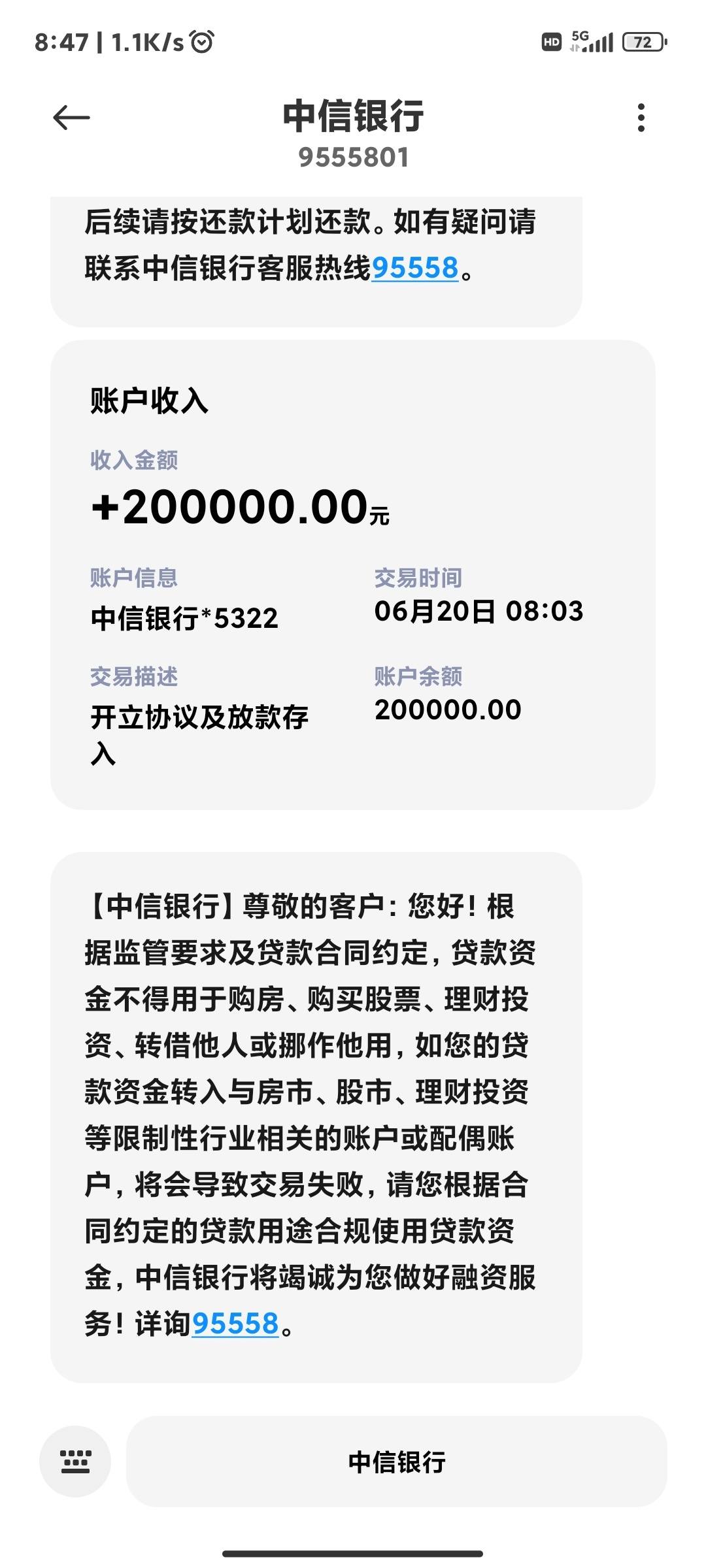706x1568 pixels.
Task: Tap the back arrow to exit conversation
Action: [69, 119]
